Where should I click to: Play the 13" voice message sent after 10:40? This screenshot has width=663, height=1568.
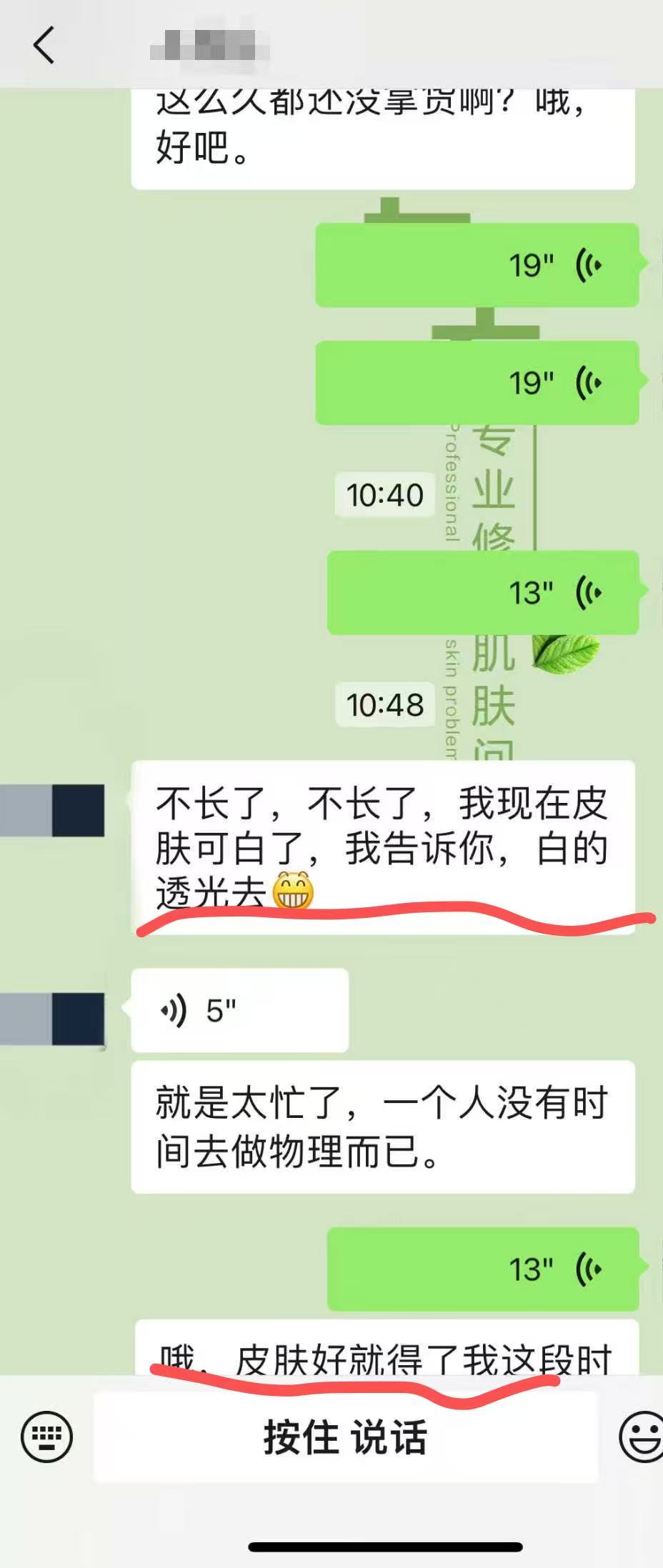pyautogui.click(x=483, y=592)
